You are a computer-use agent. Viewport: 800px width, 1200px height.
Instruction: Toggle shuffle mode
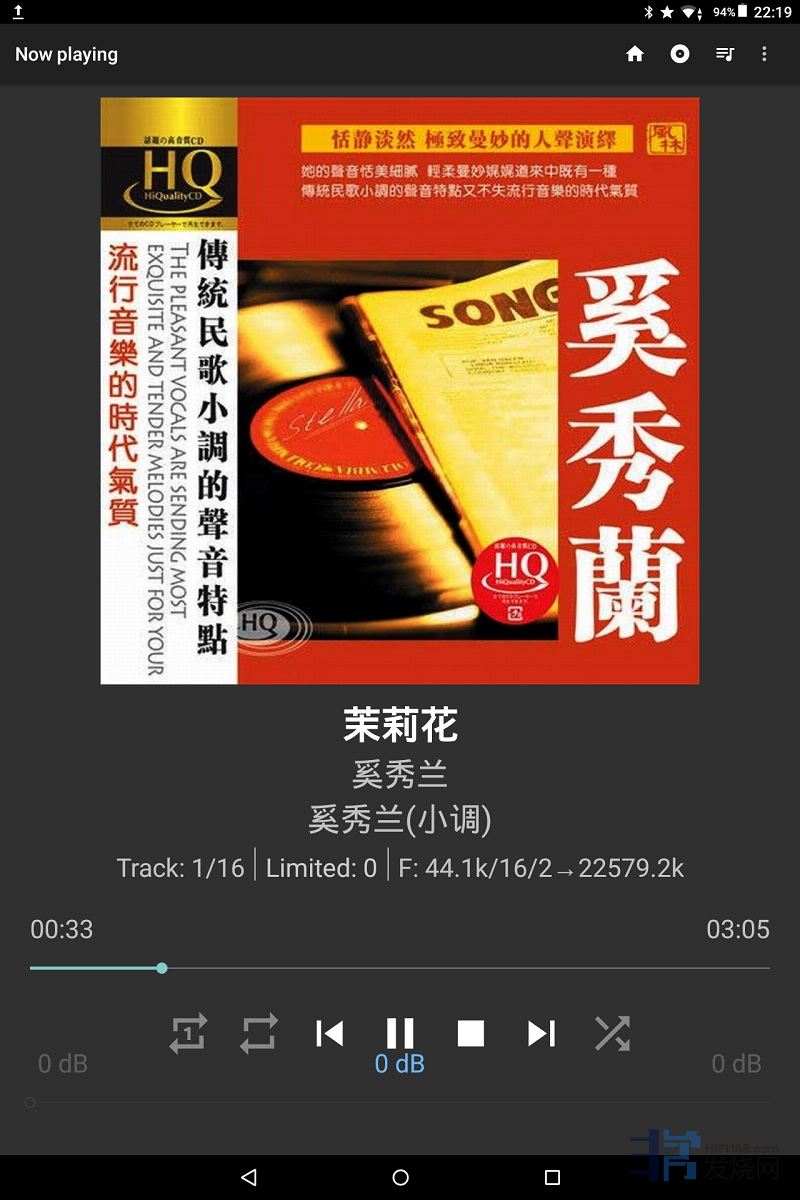click(612, 1033)
